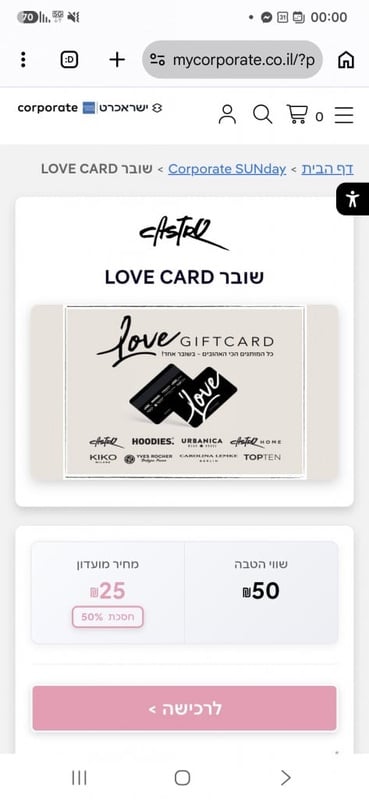Tap the לרכישה purchase button

(184, 708)
